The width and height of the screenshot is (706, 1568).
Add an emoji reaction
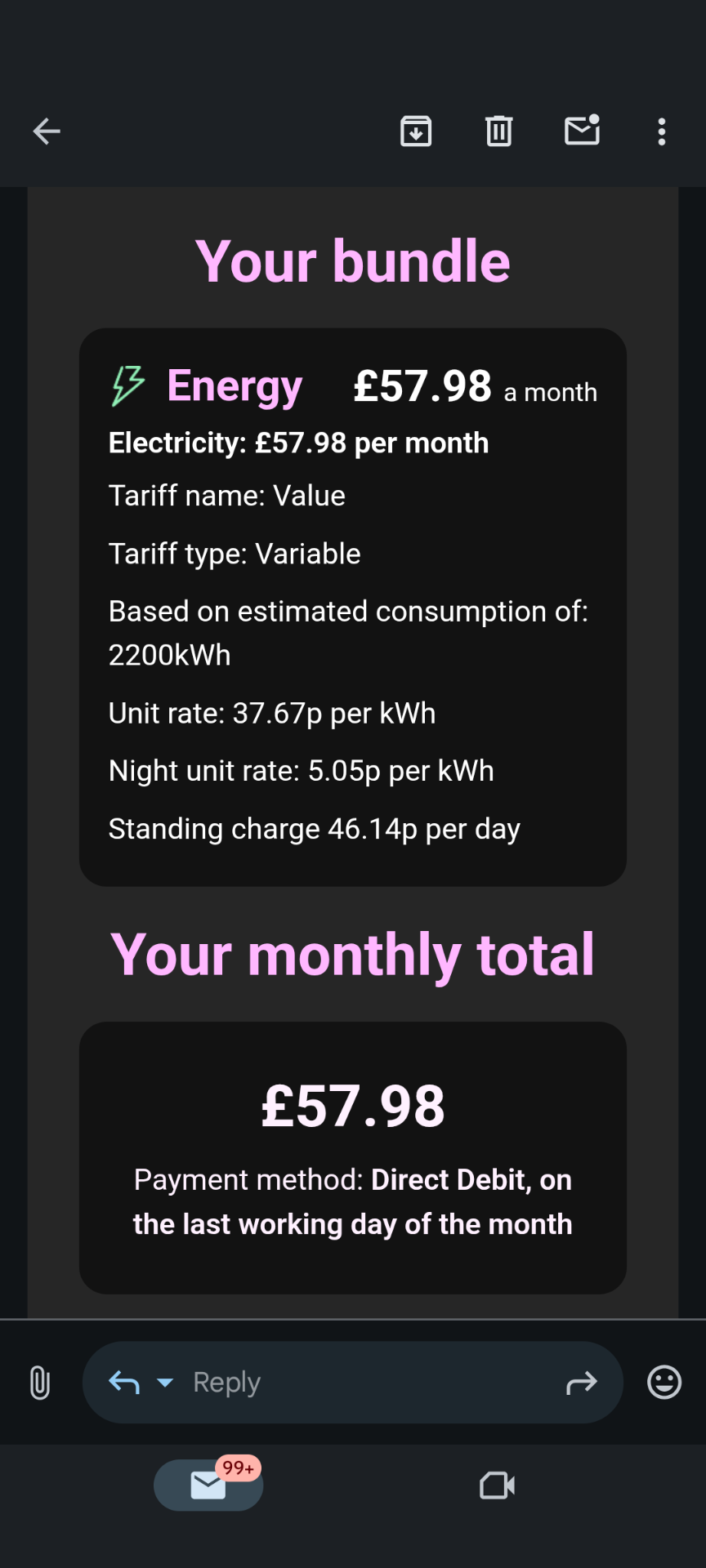(664, 1383)
